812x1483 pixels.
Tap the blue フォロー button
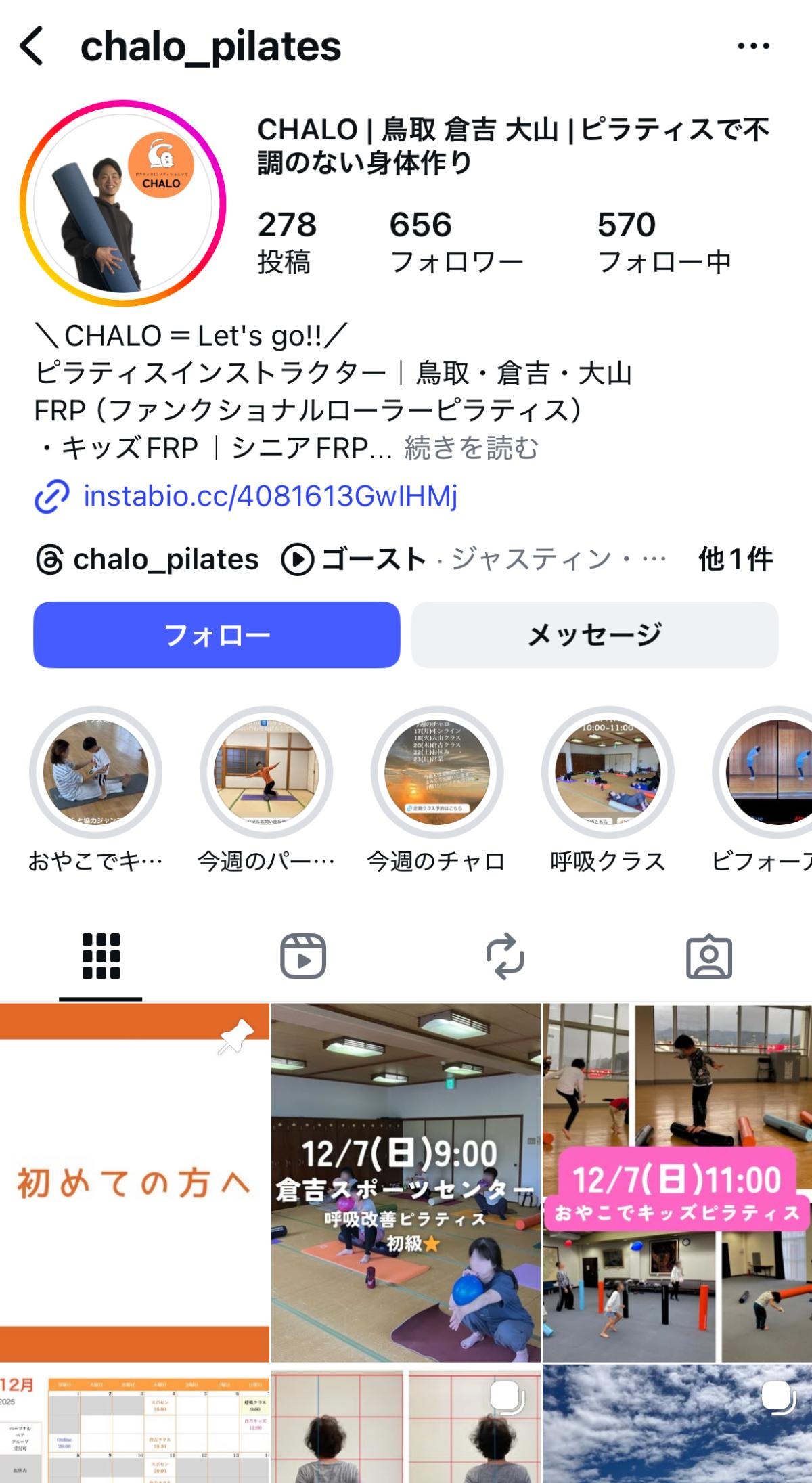pos(217,635)
